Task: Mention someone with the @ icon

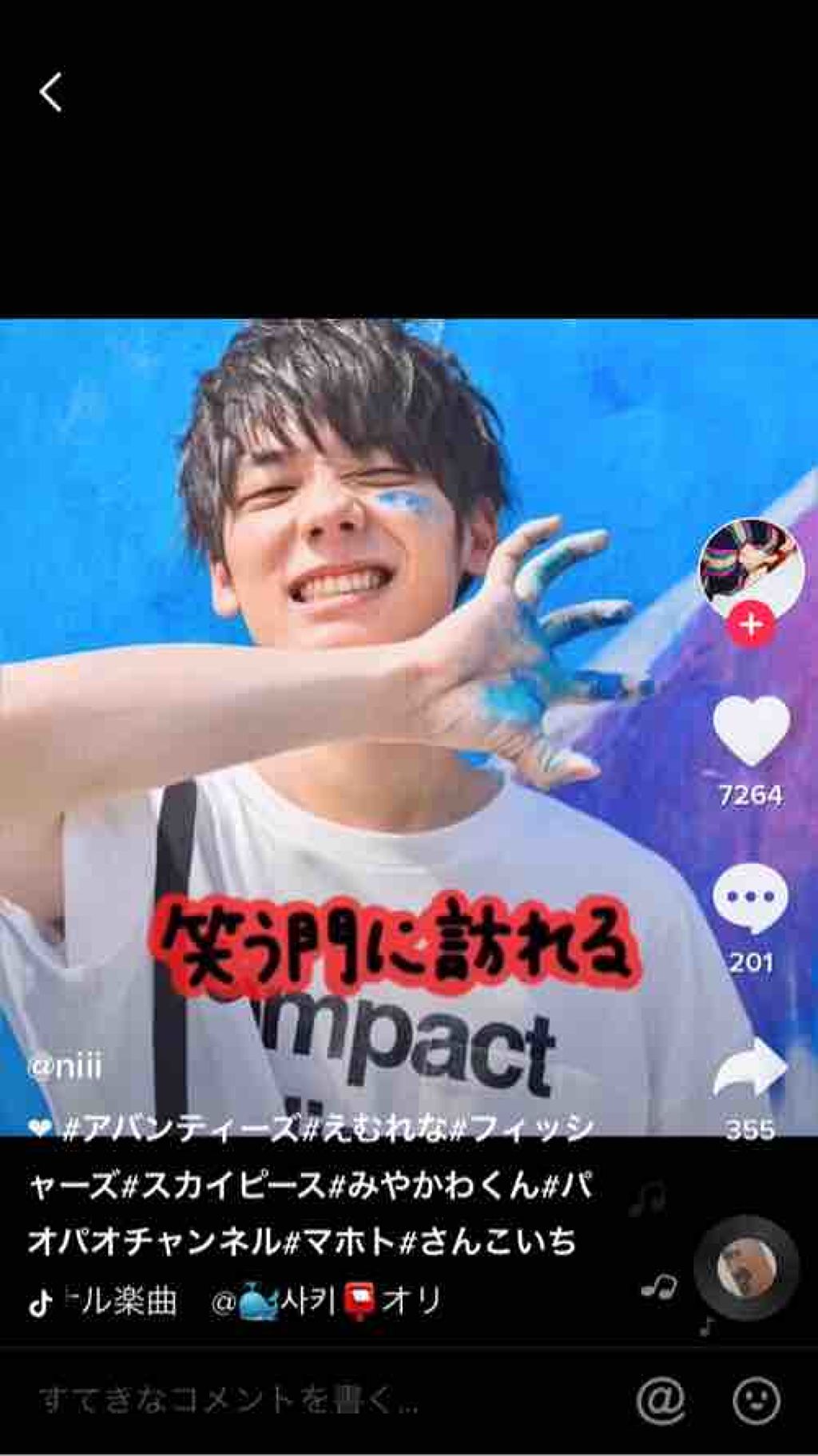Action: click(661, 1400)
